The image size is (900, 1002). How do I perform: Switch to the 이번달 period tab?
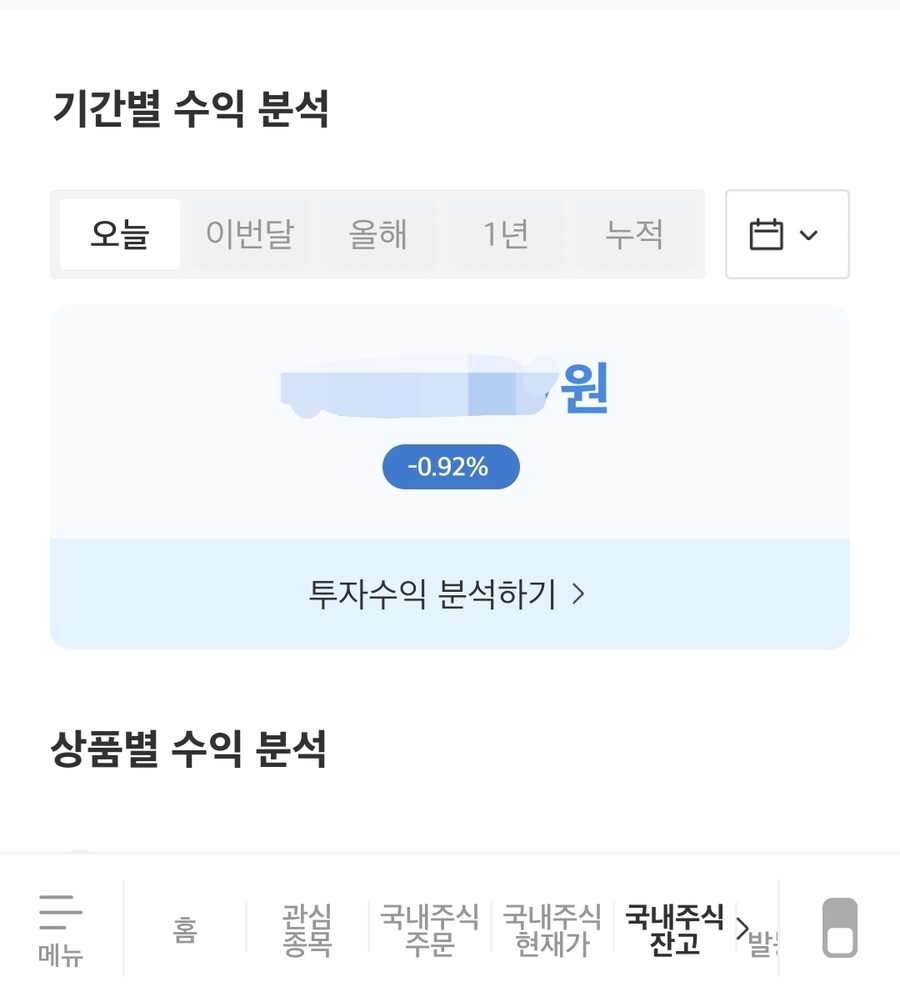[249, 234]
